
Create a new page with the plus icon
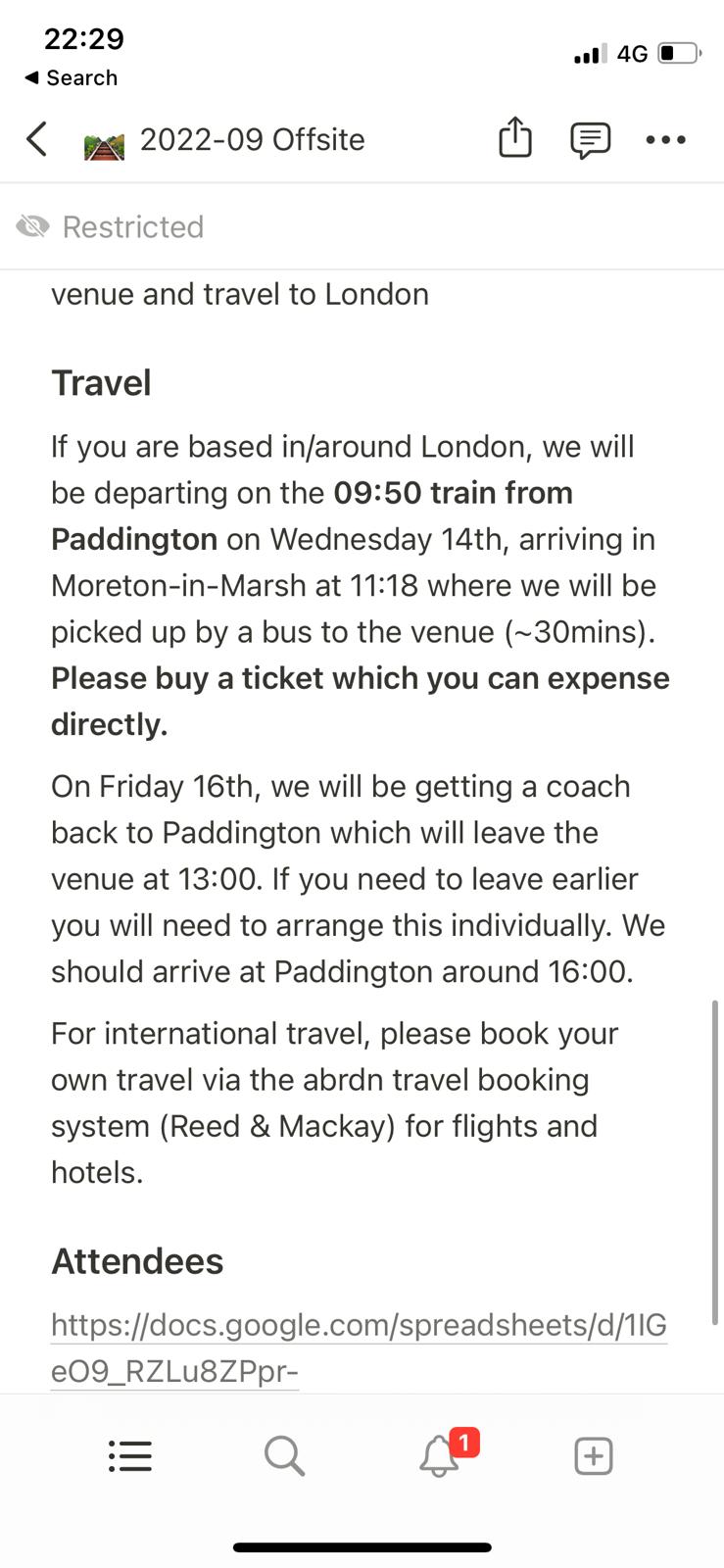(x=594, y=1456)
